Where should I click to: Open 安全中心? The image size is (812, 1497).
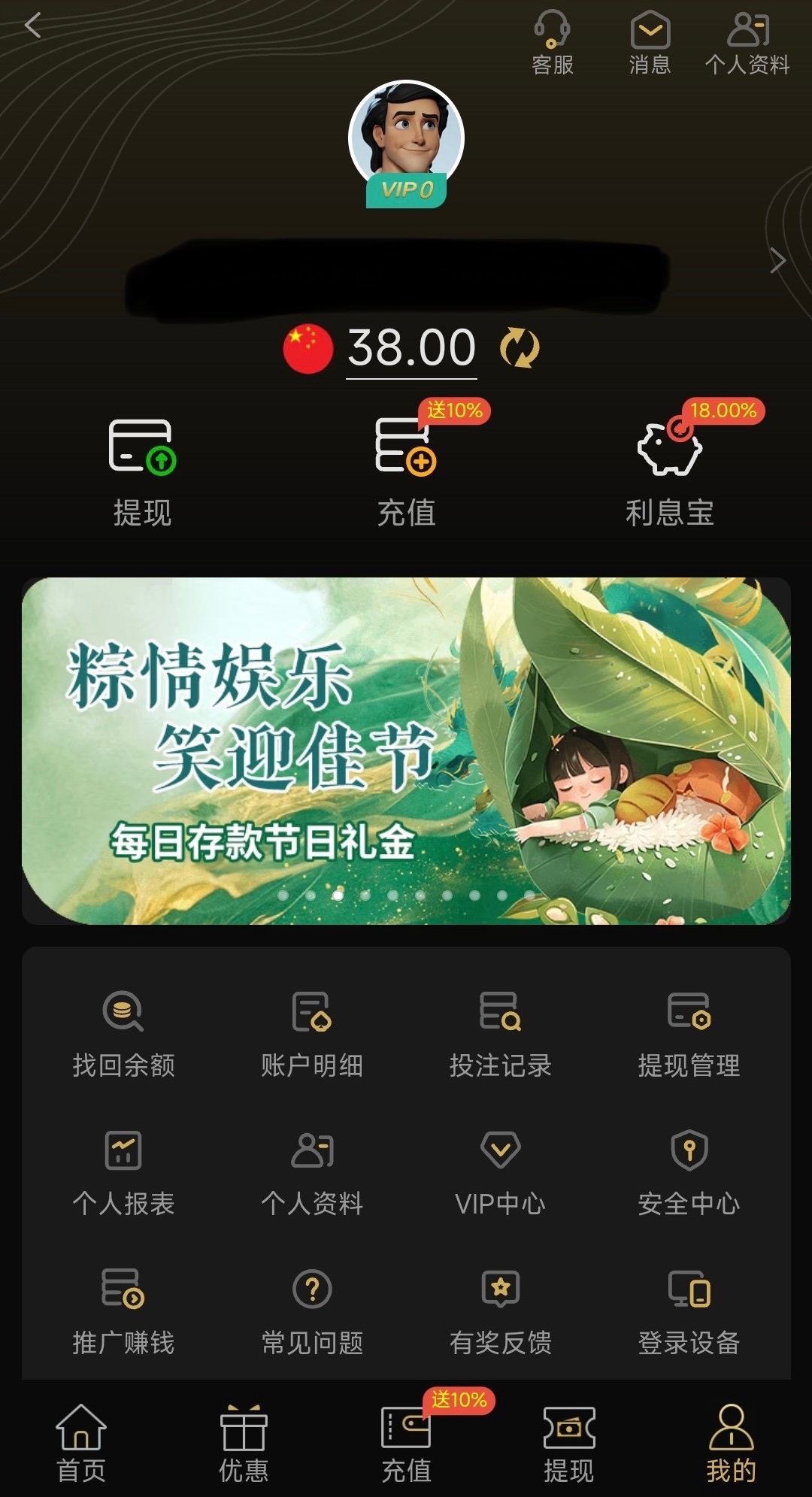coord(689,1173)
